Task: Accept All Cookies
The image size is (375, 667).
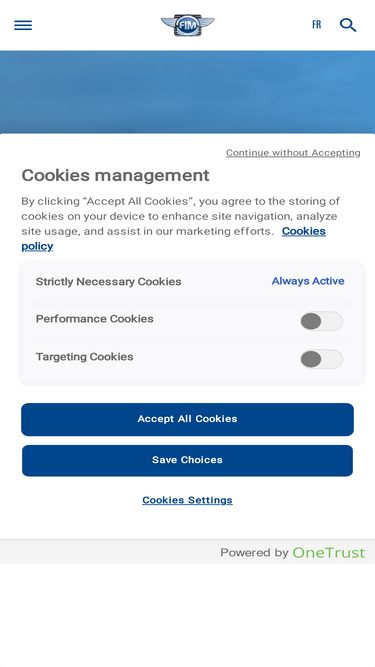Action: 188,419
